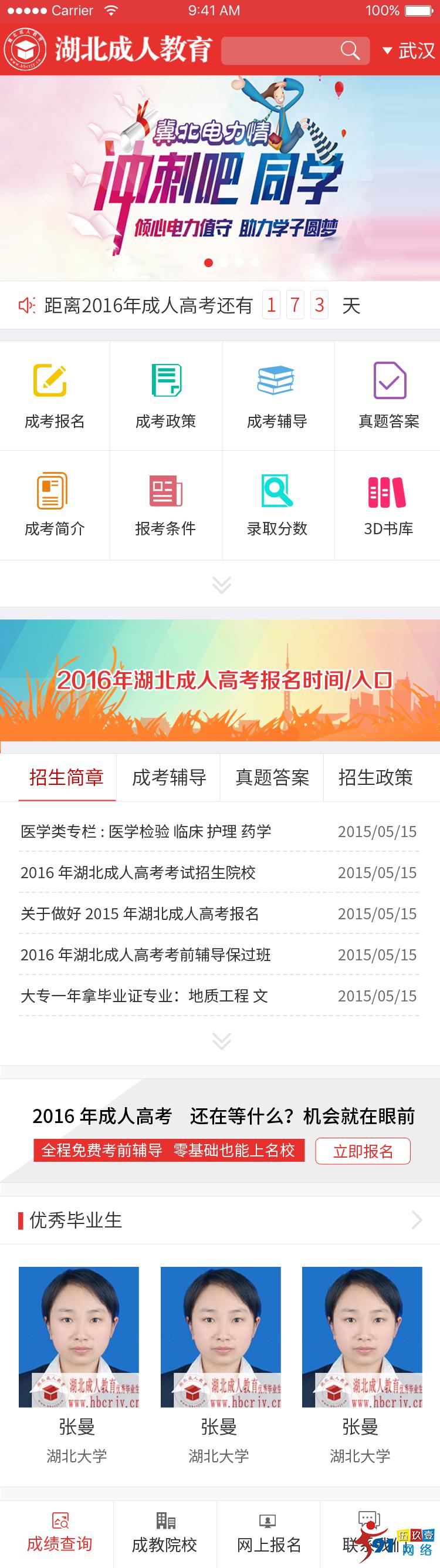Tap the 立即报名 button

tap(363, 1151)
